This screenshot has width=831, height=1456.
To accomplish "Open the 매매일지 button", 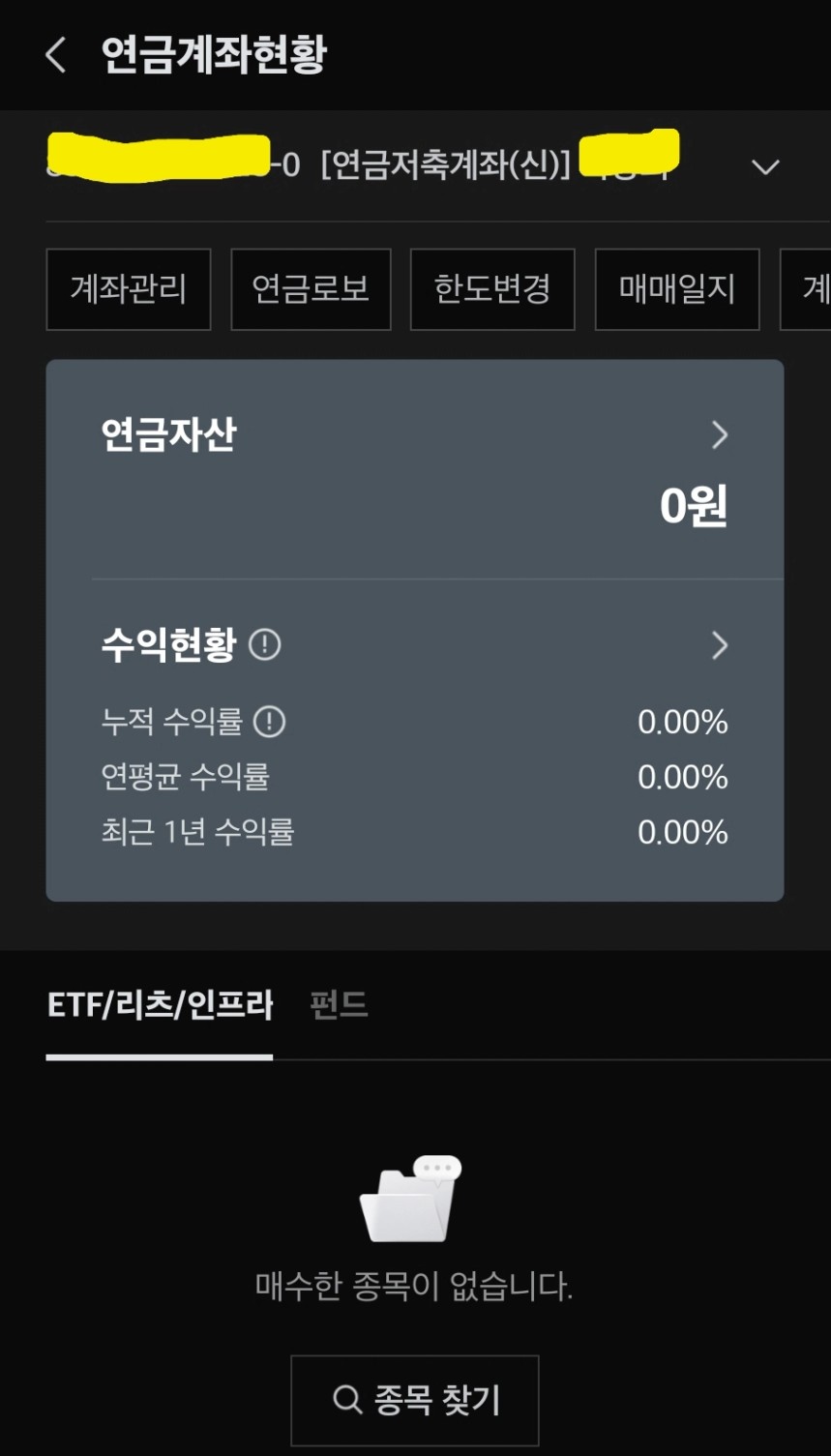I will 677,289.
